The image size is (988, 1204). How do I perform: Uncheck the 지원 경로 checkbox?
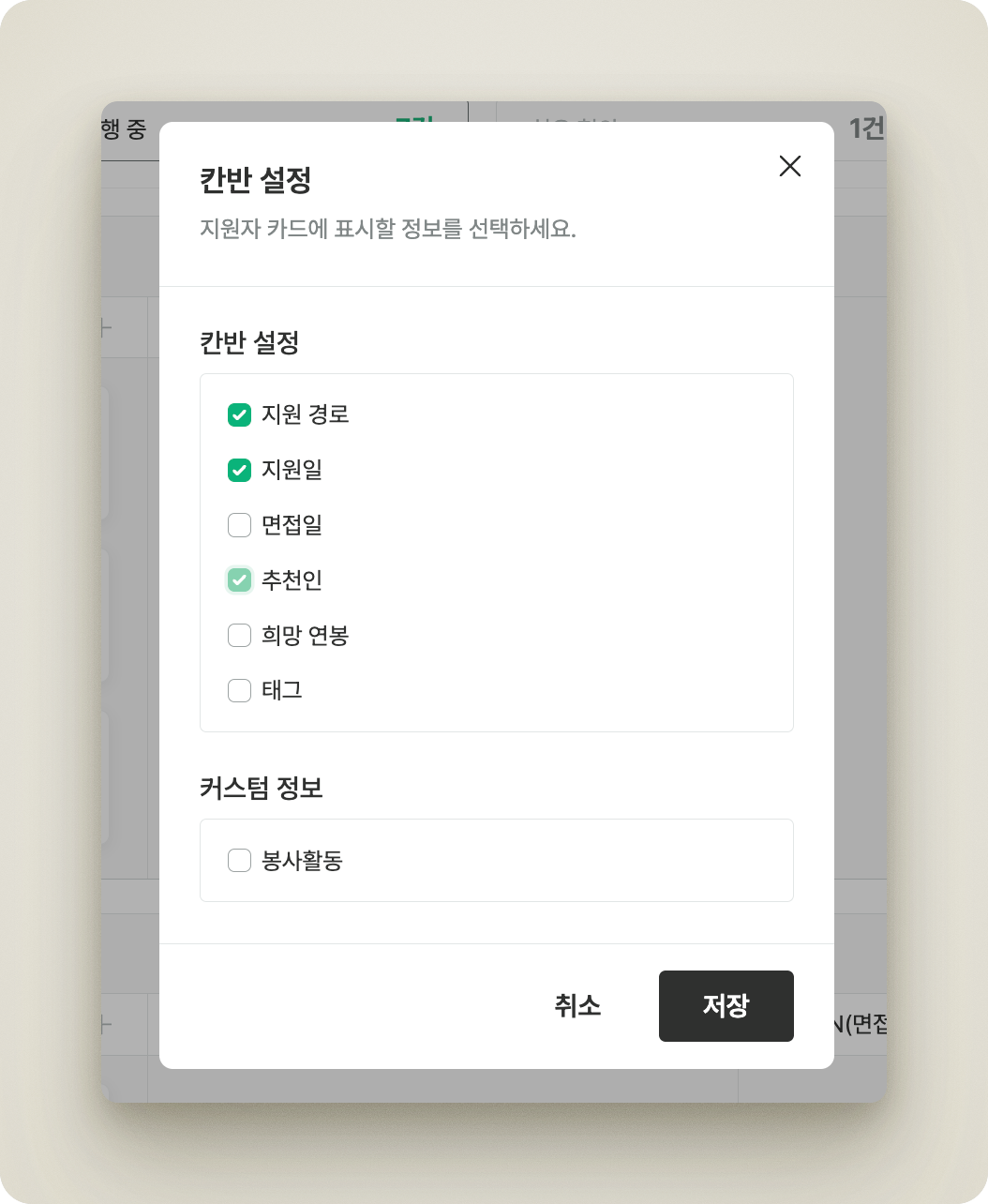[240, 414]
